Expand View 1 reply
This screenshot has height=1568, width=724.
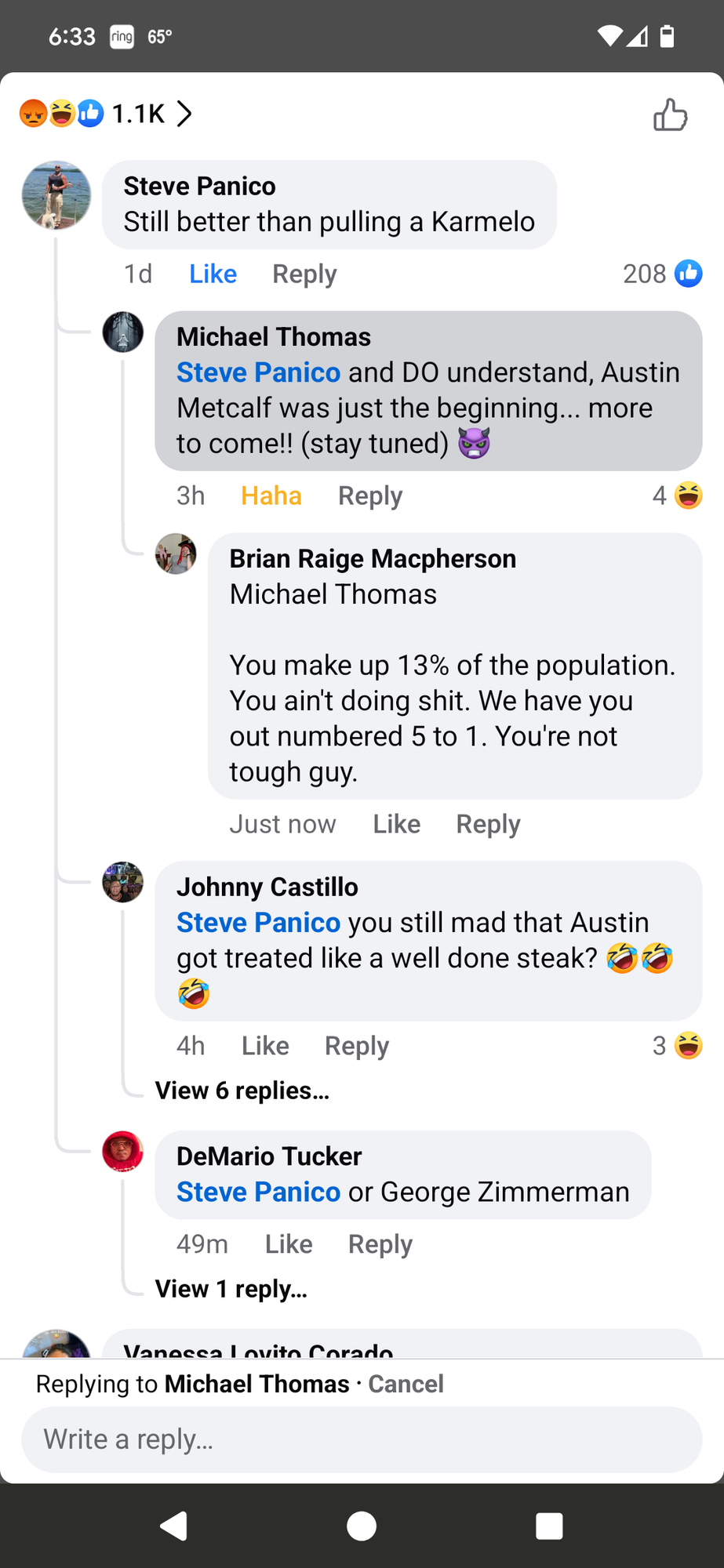pyautogui.click(x=231, y=1290)
